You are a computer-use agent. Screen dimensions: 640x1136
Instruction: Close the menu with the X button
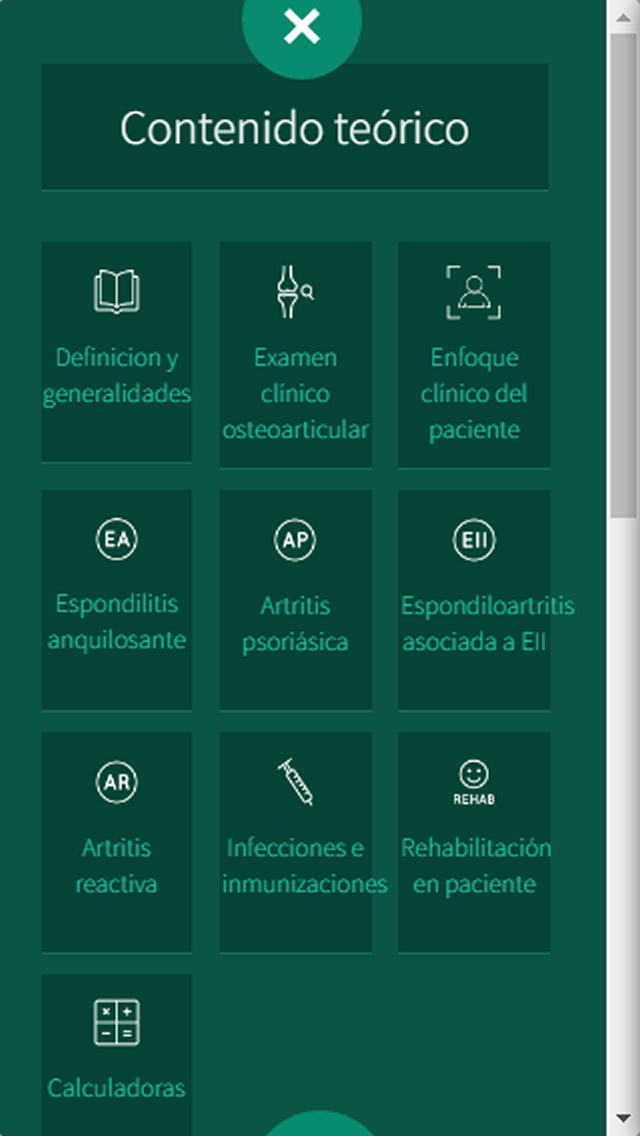(302, 28)
